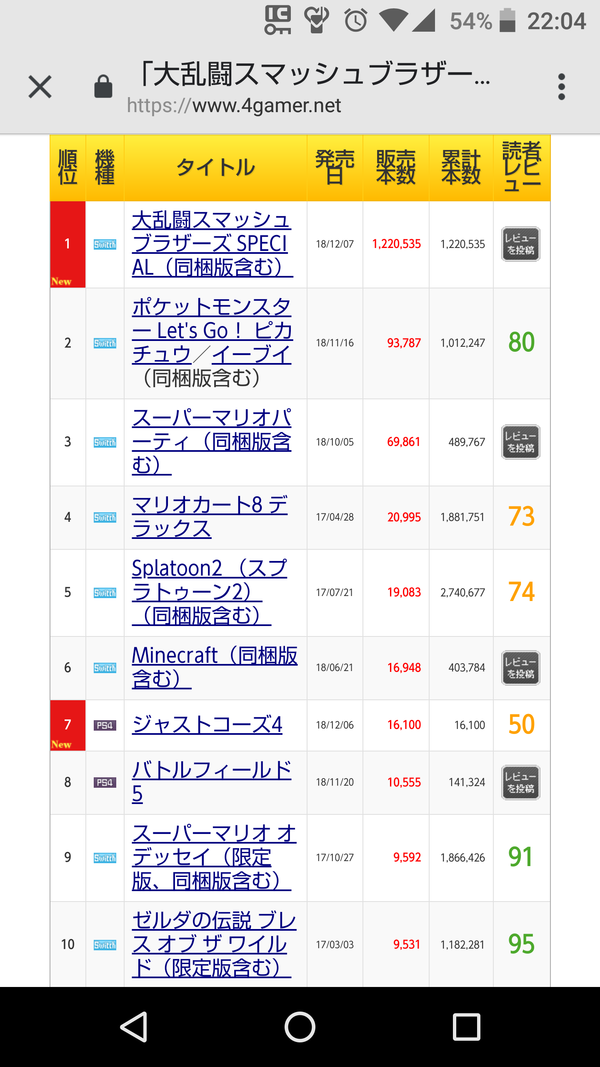Open the スーパーマリオパーティ title link
This screenshot has width=600, height=1067.
(212, 442)
